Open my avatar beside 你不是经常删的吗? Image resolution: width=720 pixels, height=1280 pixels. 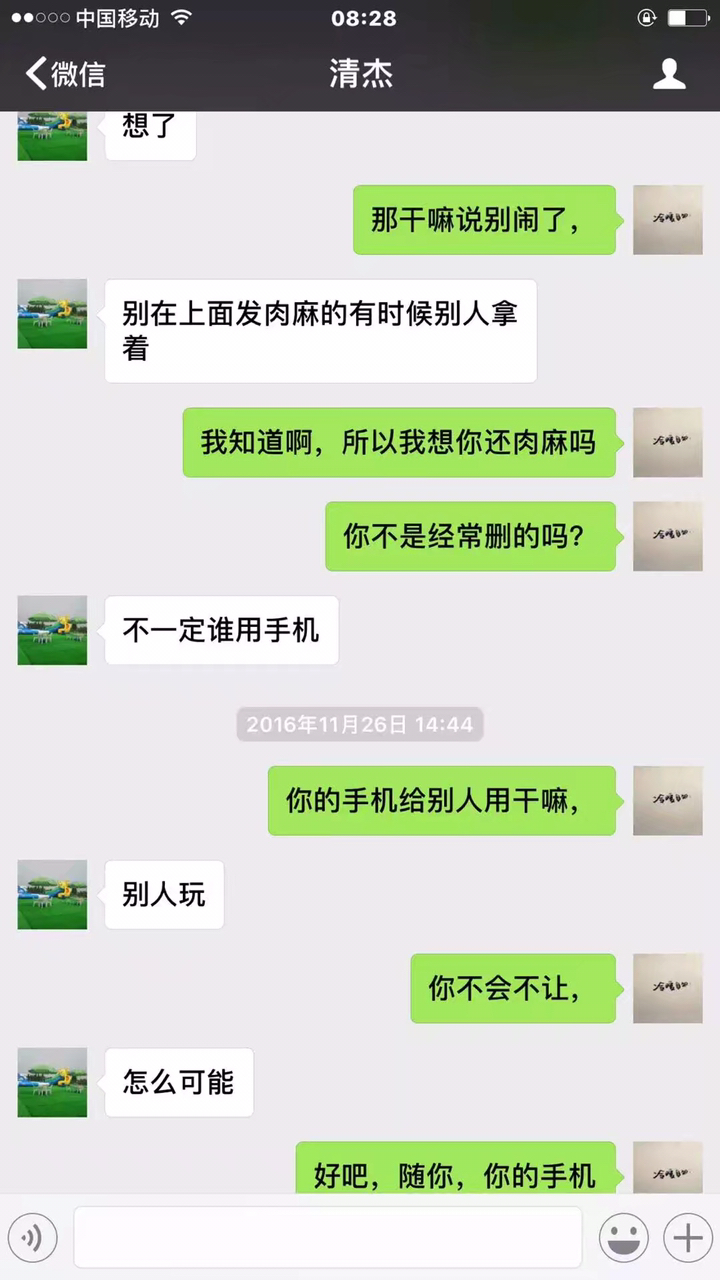point(667,536)
